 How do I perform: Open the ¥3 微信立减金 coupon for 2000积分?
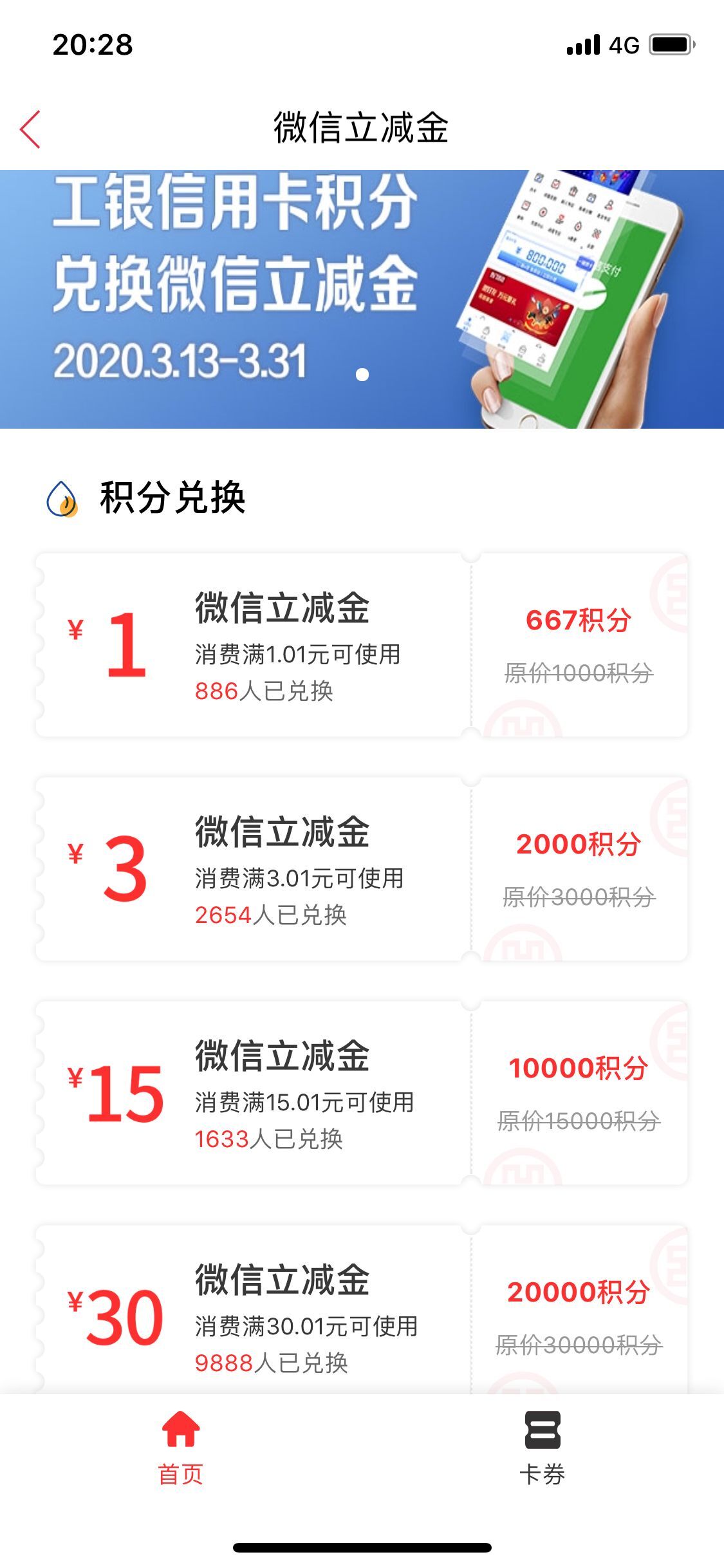362,869
